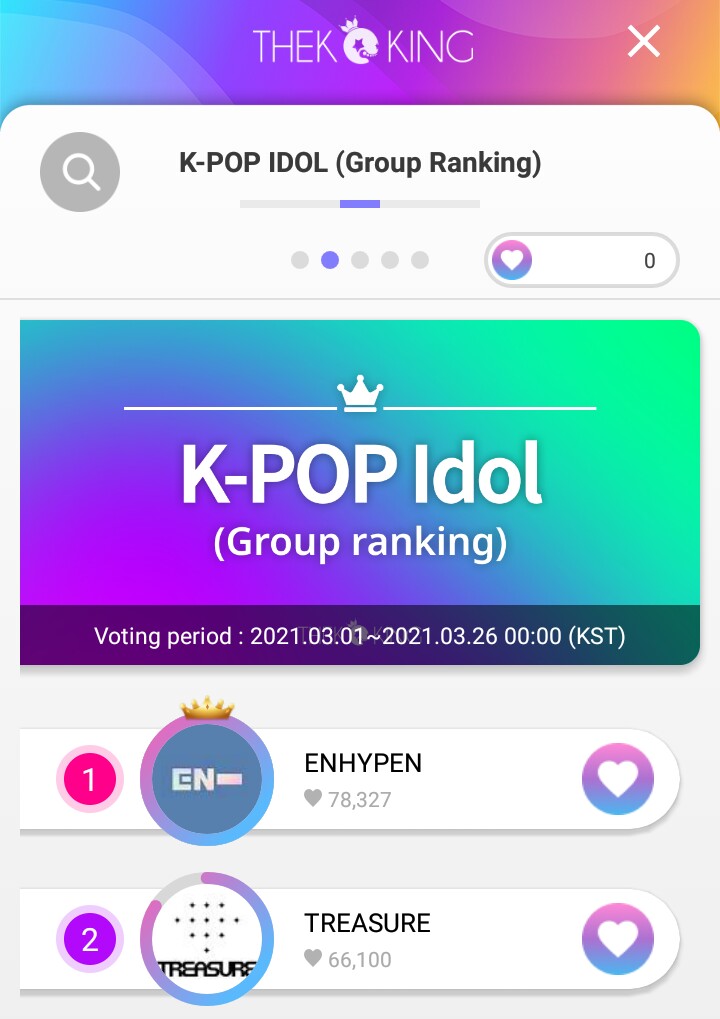The width and height of the screenshot is (720, 1019).
Task: Vote with the heart beside ENHYPEN
Action: tap(618, 779)
